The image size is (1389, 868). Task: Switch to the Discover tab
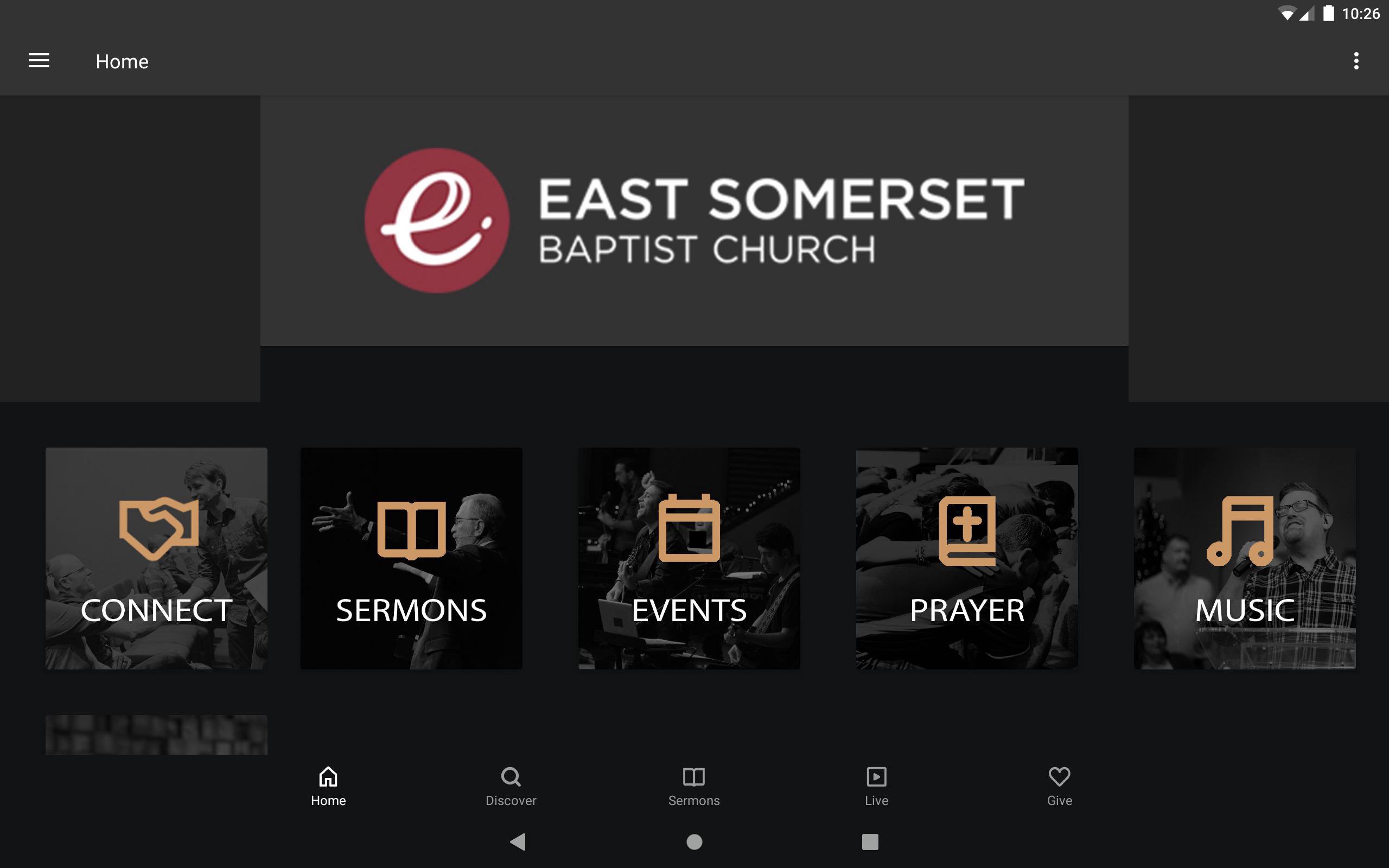[x=511, y=786]
